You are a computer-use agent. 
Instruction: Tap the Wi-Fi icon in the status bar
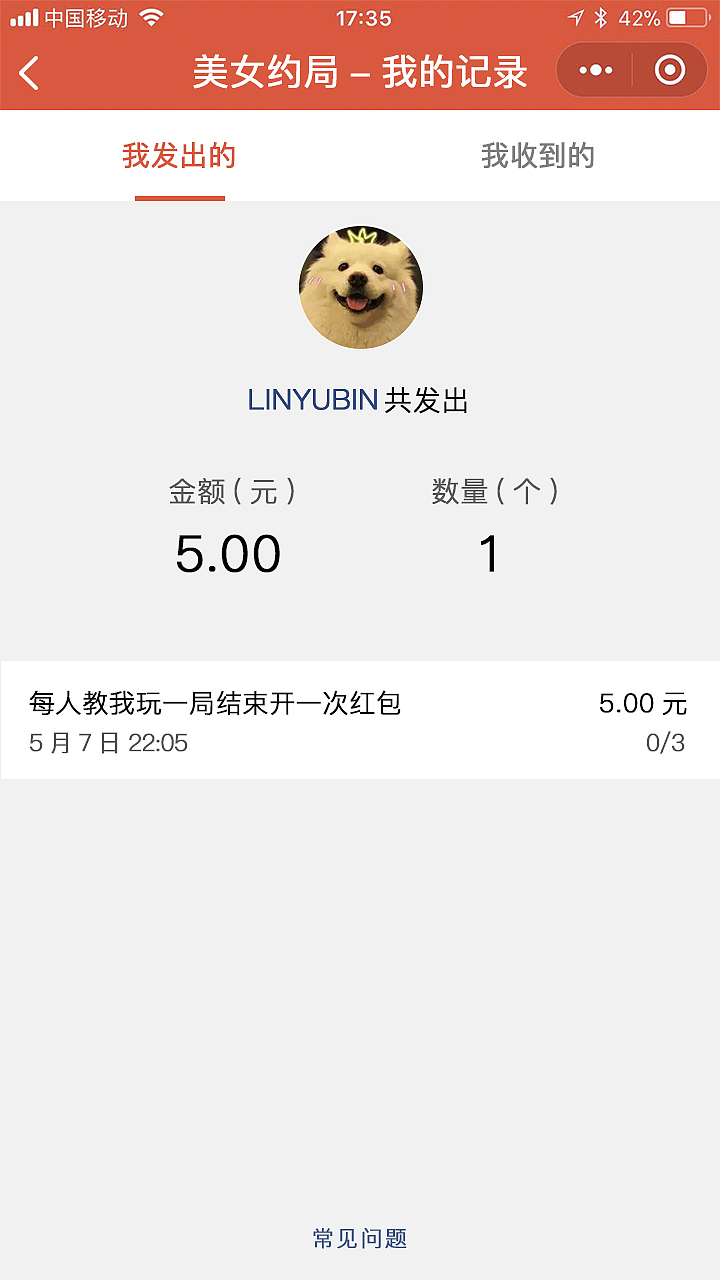click(153, 16)
